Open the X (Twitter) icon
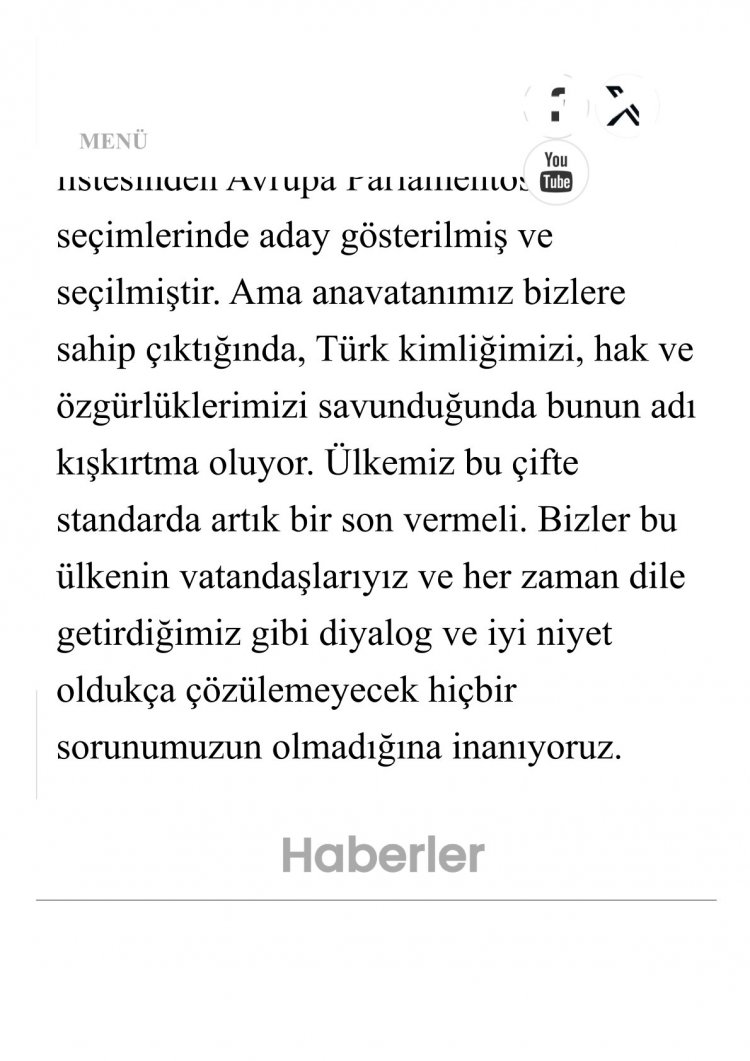Screen dimensions: 750x1061 coord(627,106)
